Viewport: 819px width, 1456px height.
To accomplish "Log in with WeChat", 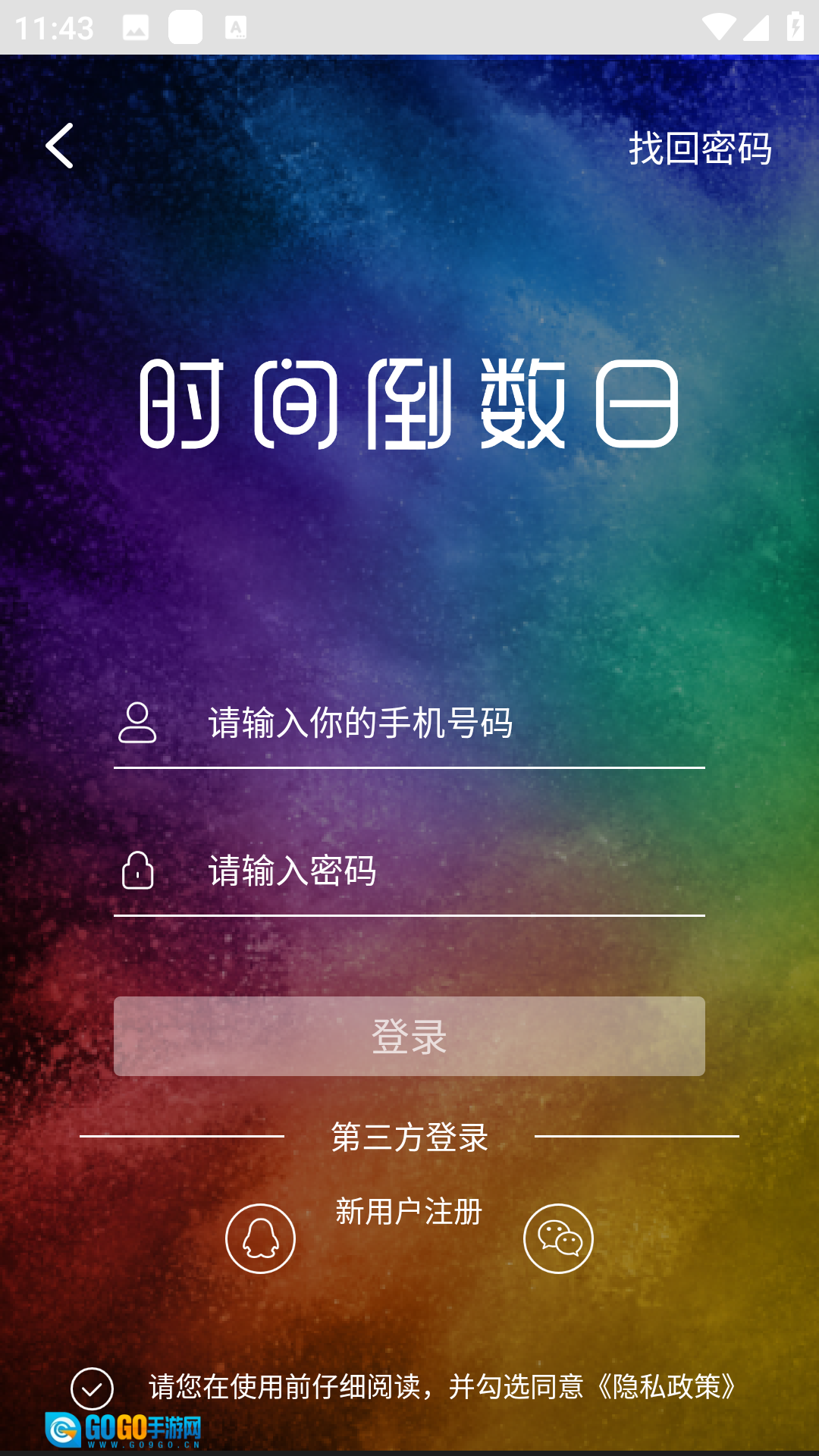I will (558, 1238).
